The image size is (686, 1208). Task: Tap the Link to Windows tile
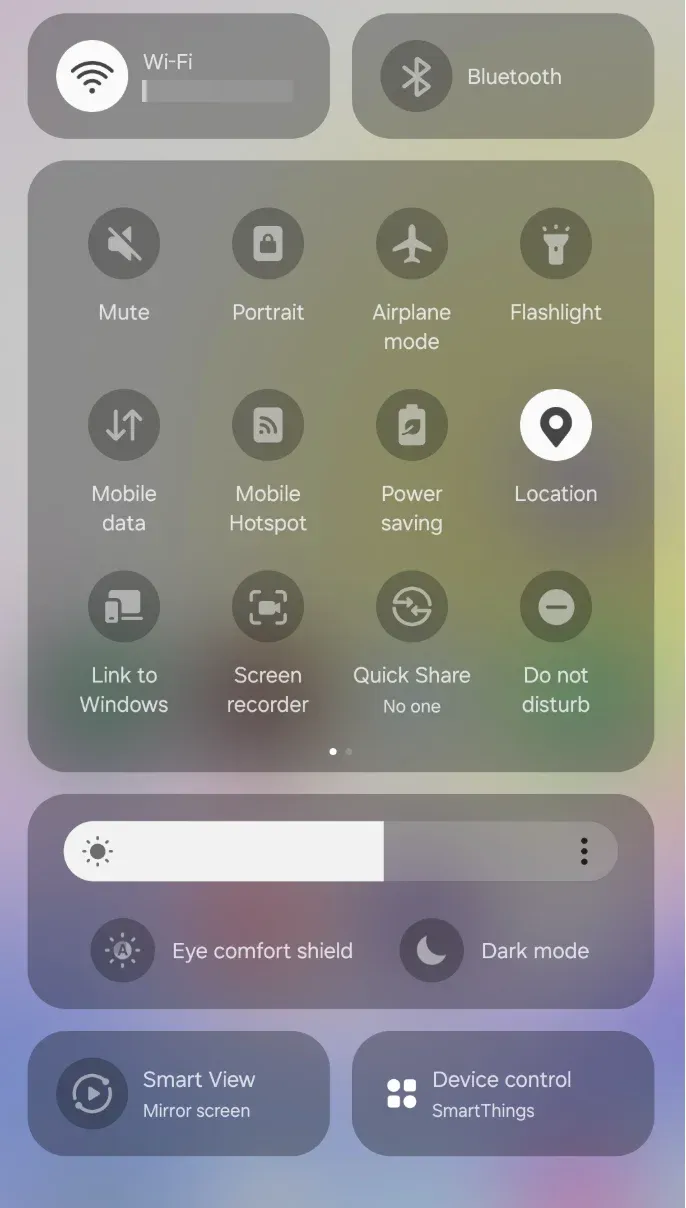(124, 606)
